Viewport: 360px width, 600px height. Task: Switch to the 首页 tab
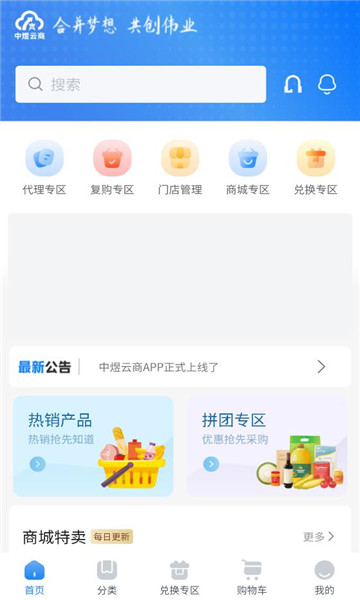pos(34,578)
